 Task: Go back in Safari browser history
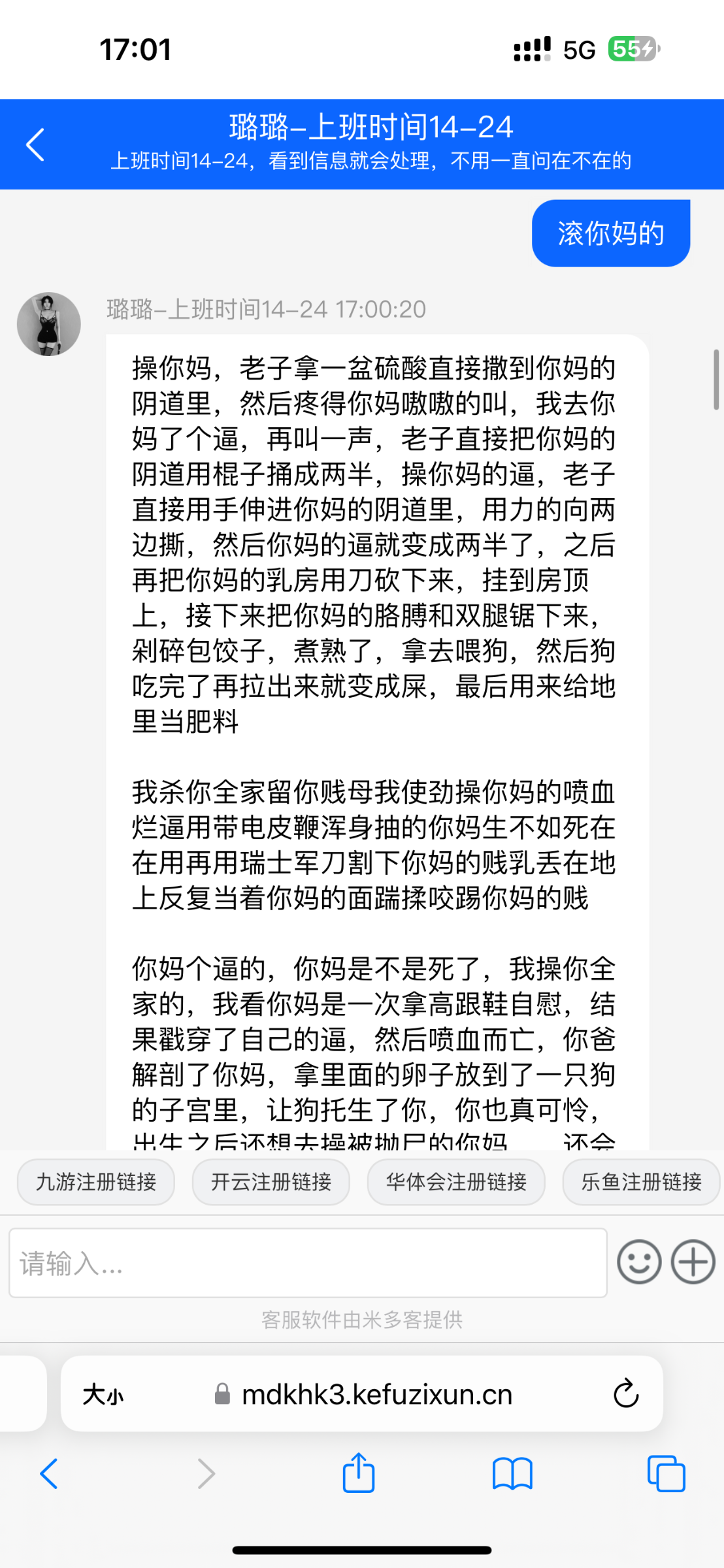coord(49,1473)
